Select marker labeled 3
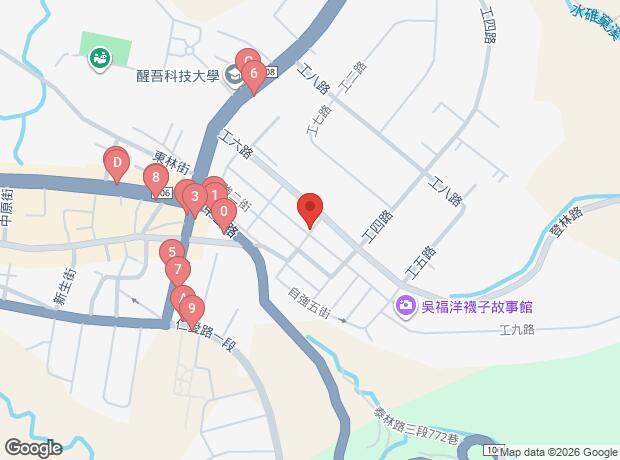 tap(195, 196)
